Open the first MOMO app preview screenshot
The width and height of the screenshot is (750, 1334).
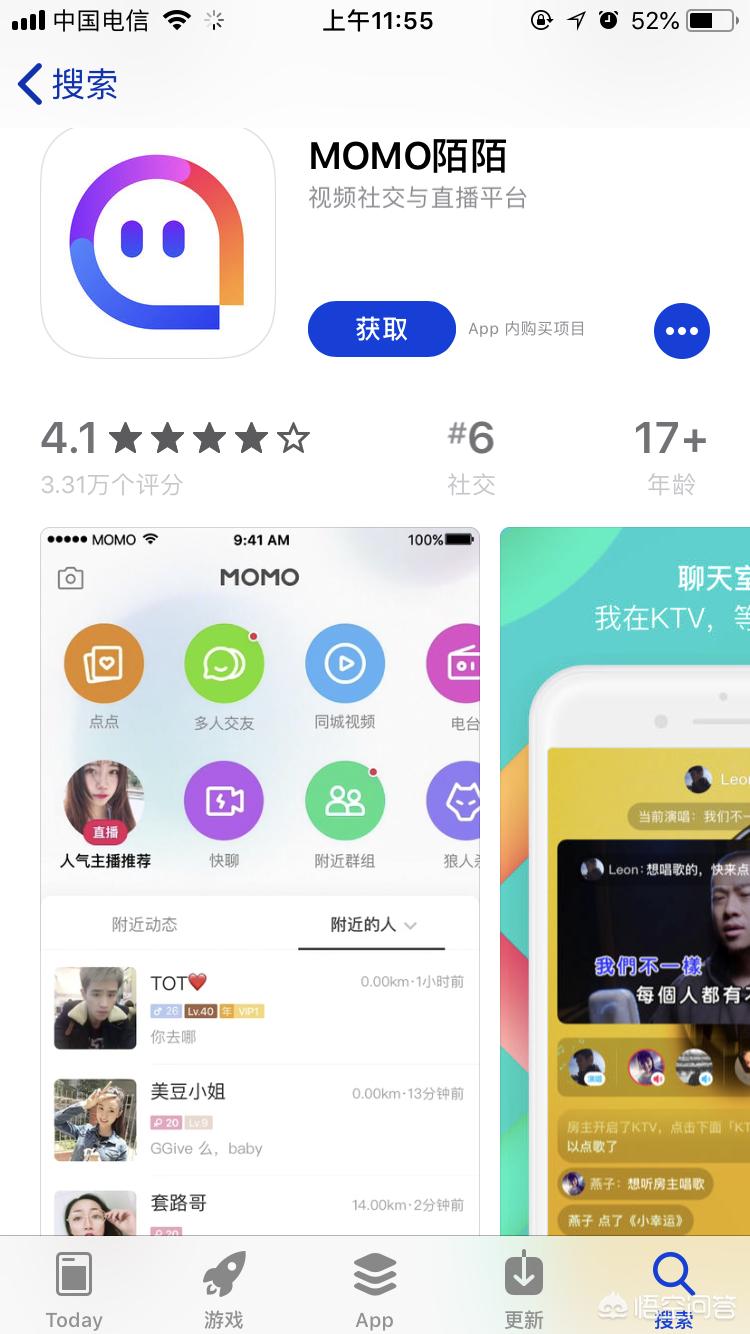point(260,880)
